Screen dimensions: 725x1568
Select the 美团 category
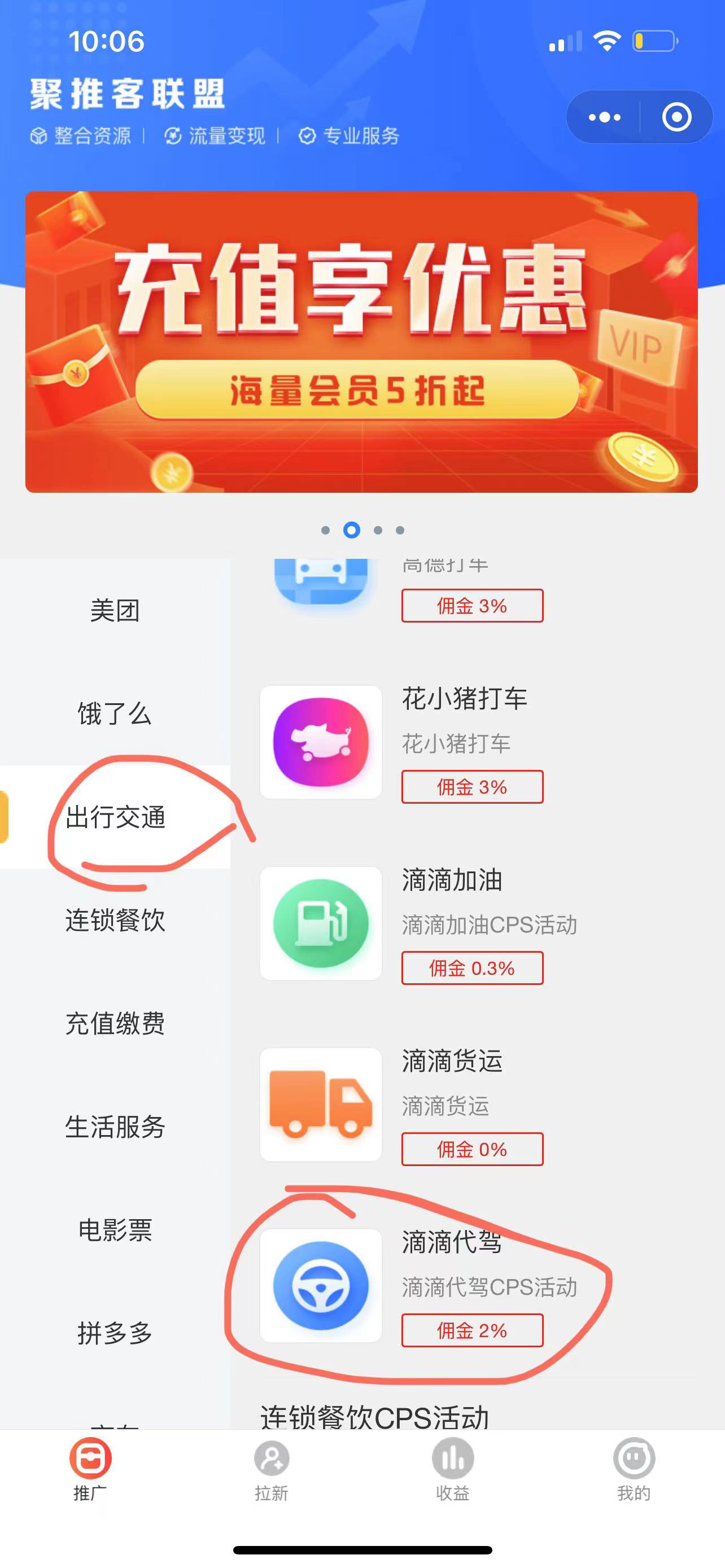(x=115, y=610)
